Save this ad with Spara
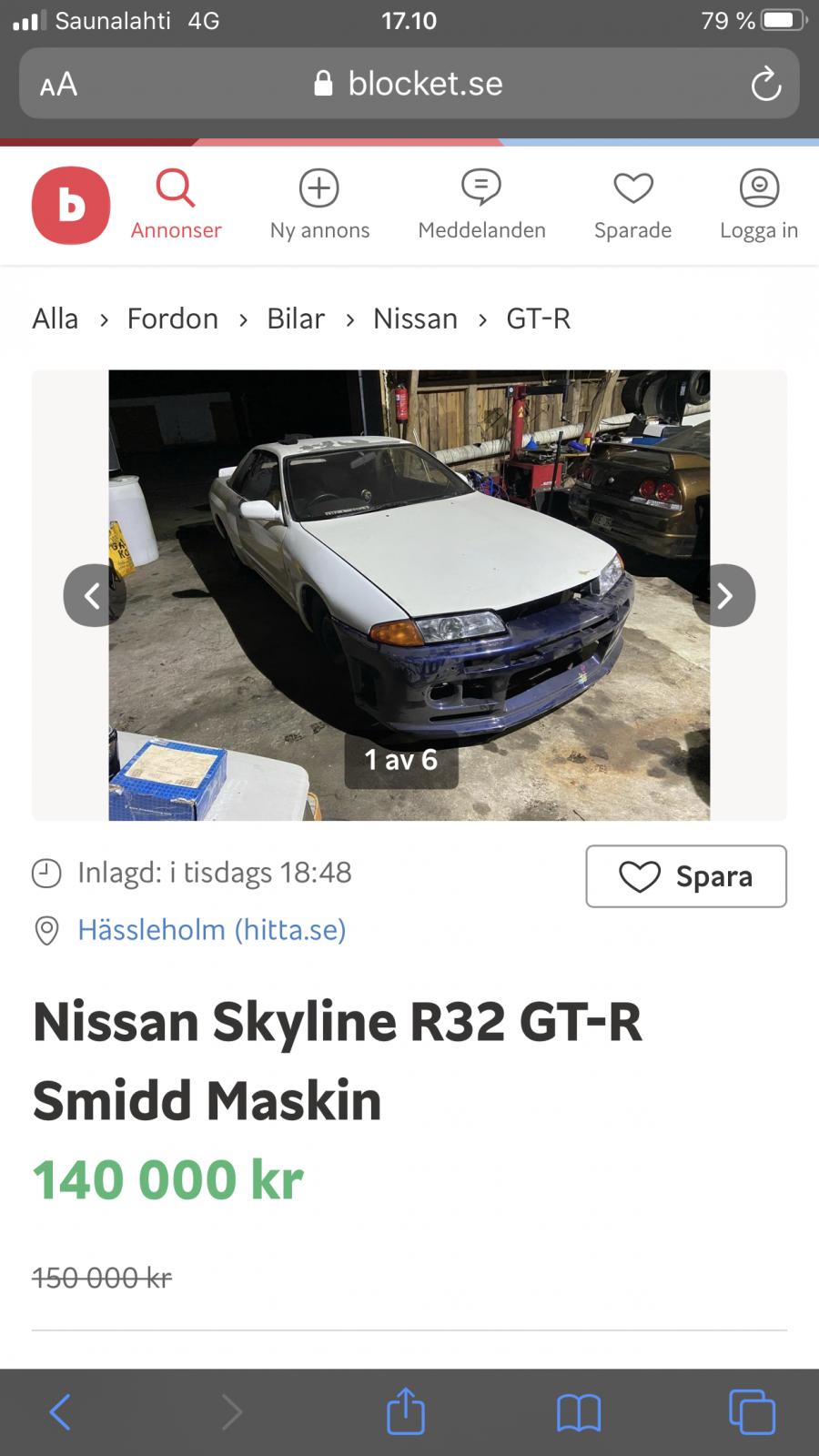 pyautogui.click(x=686, y=876)
